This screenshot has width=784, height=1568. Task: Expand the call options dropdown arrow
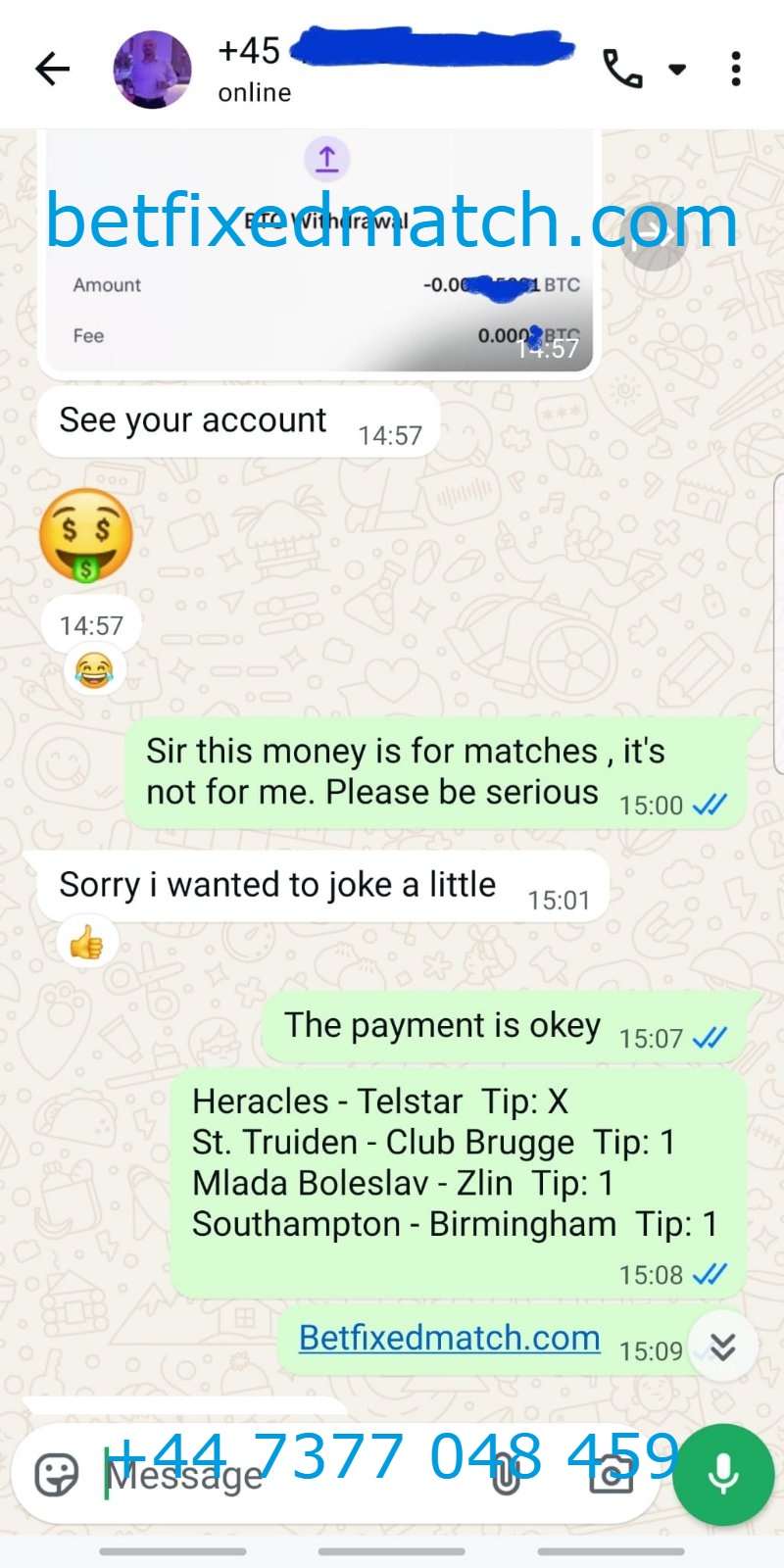677,69
